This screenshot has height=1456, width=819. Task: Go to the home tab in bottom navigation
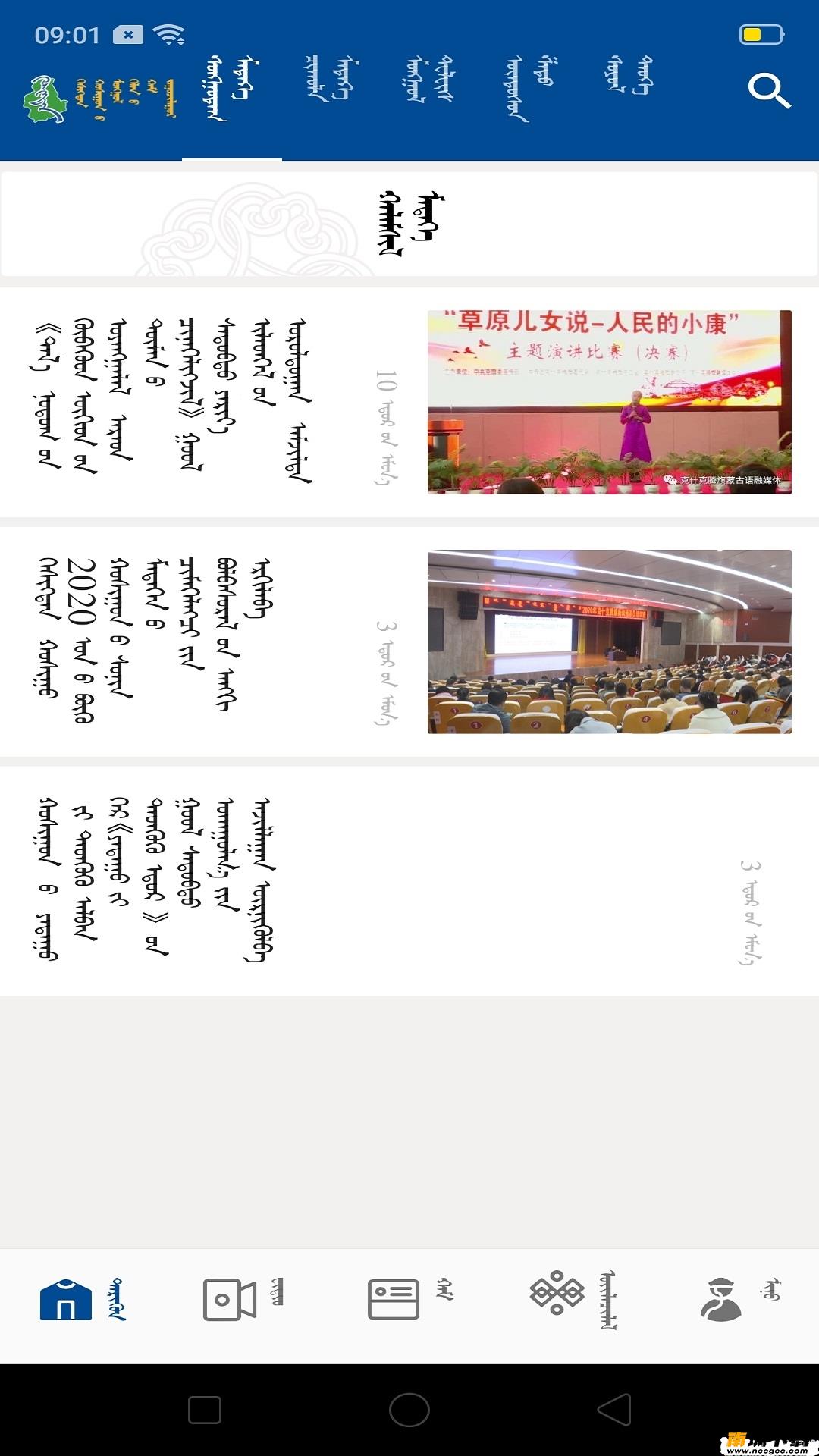pos(81,1300)
